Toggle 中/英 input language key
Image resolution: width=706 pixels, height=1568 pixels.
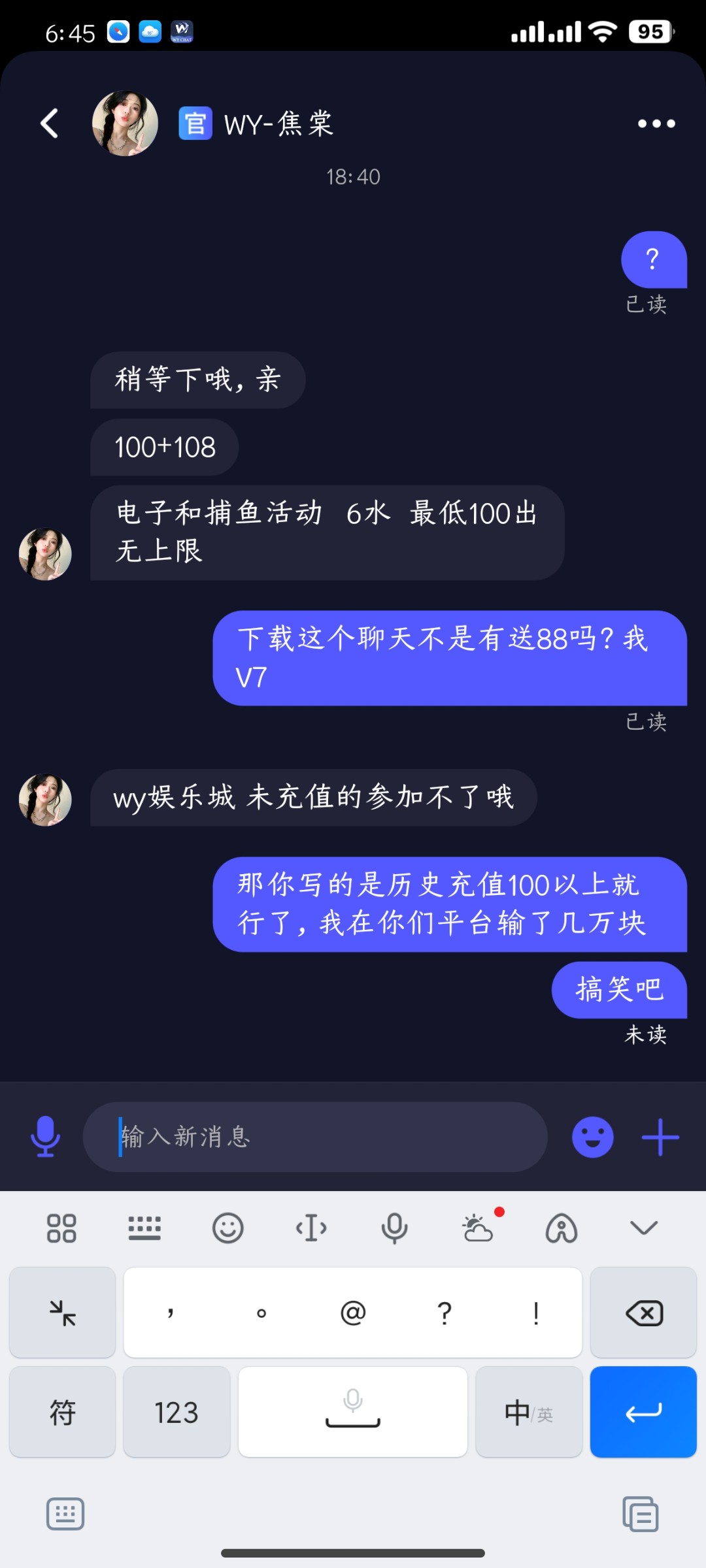click(529, 1413)
